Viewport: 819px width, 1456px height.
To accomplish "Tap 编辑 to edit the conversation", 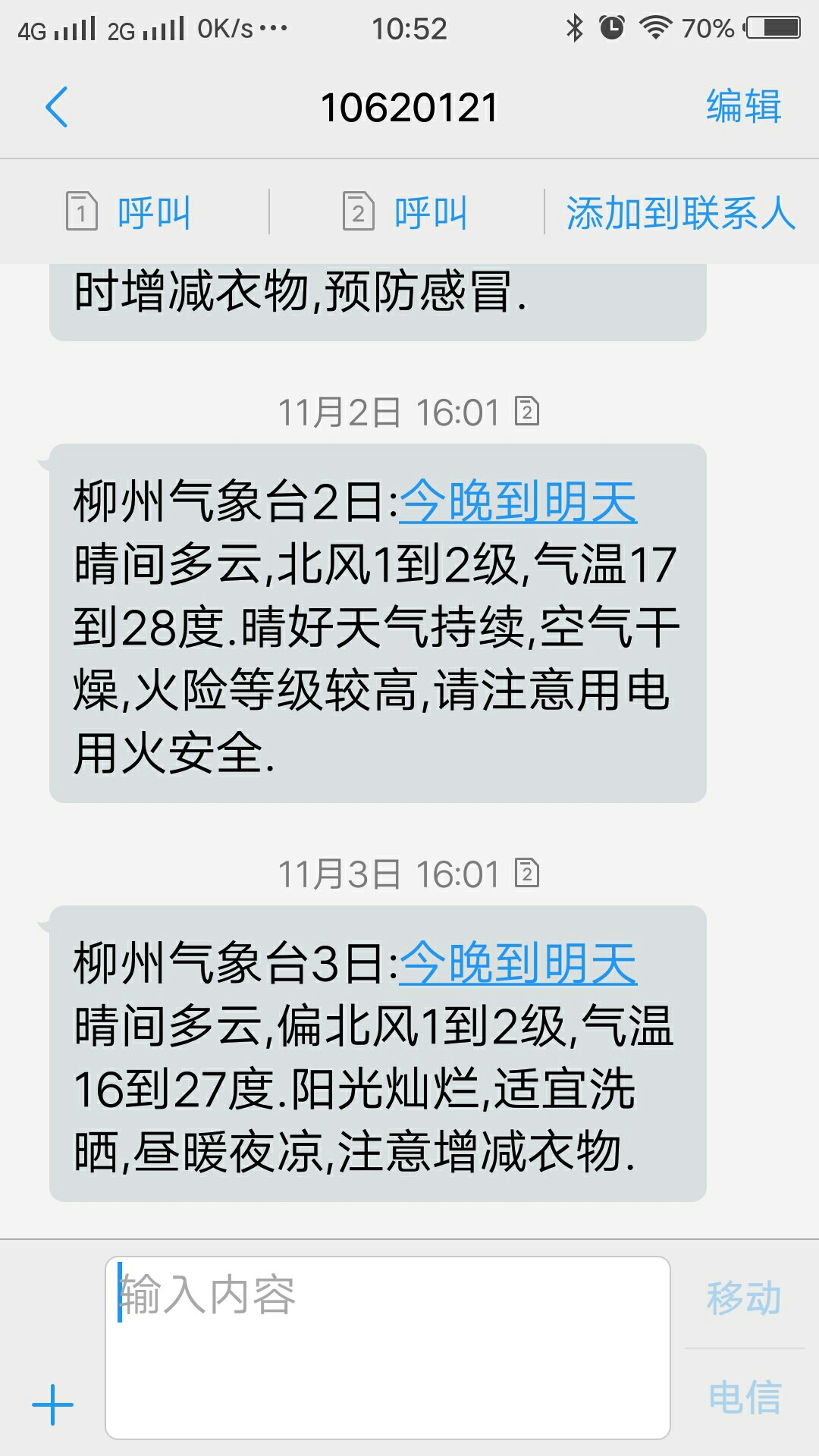I will pos(743,106).
